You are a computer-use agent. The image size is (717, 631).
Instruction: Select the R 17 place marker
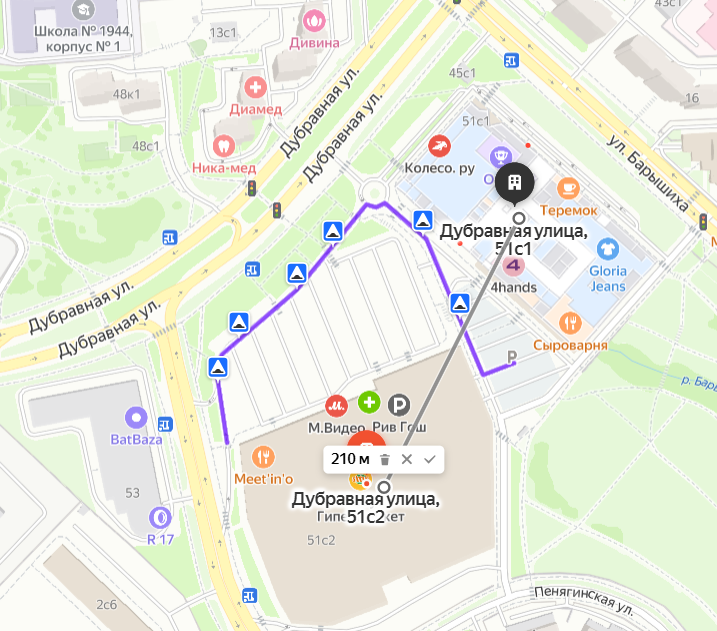pyautogui.click(x=159, y=517)
